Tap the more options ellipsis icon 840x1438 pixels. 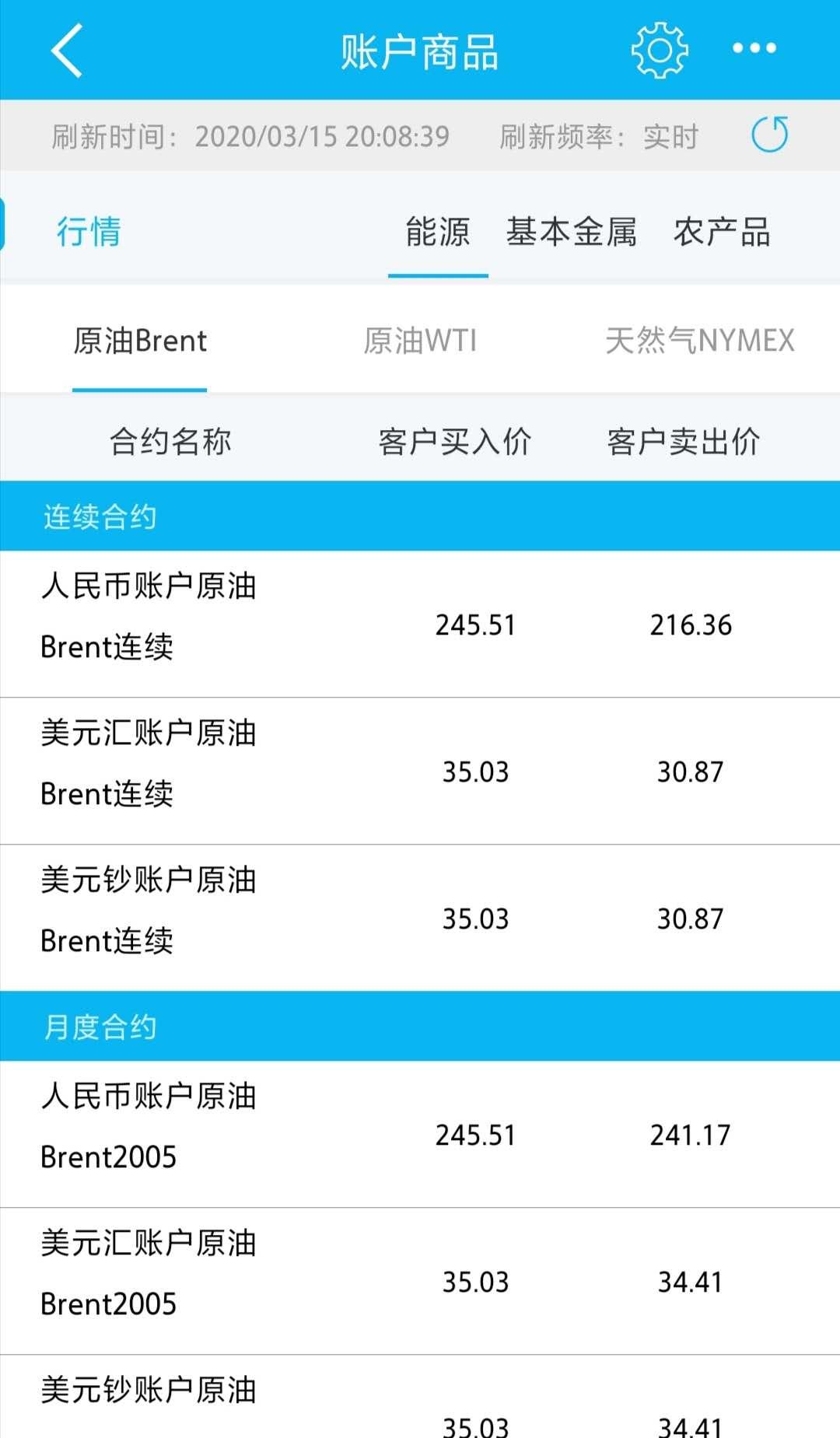(x=752, y=50)
